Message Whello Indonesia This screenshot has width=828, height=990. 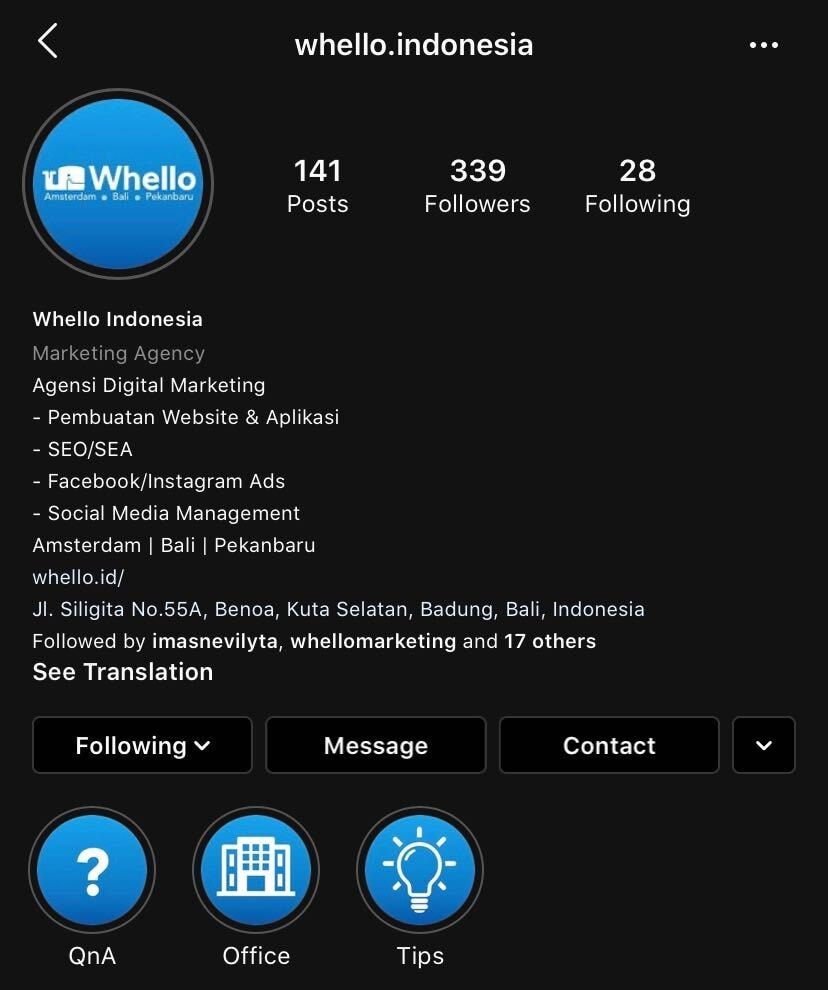(x=375, y=745)
